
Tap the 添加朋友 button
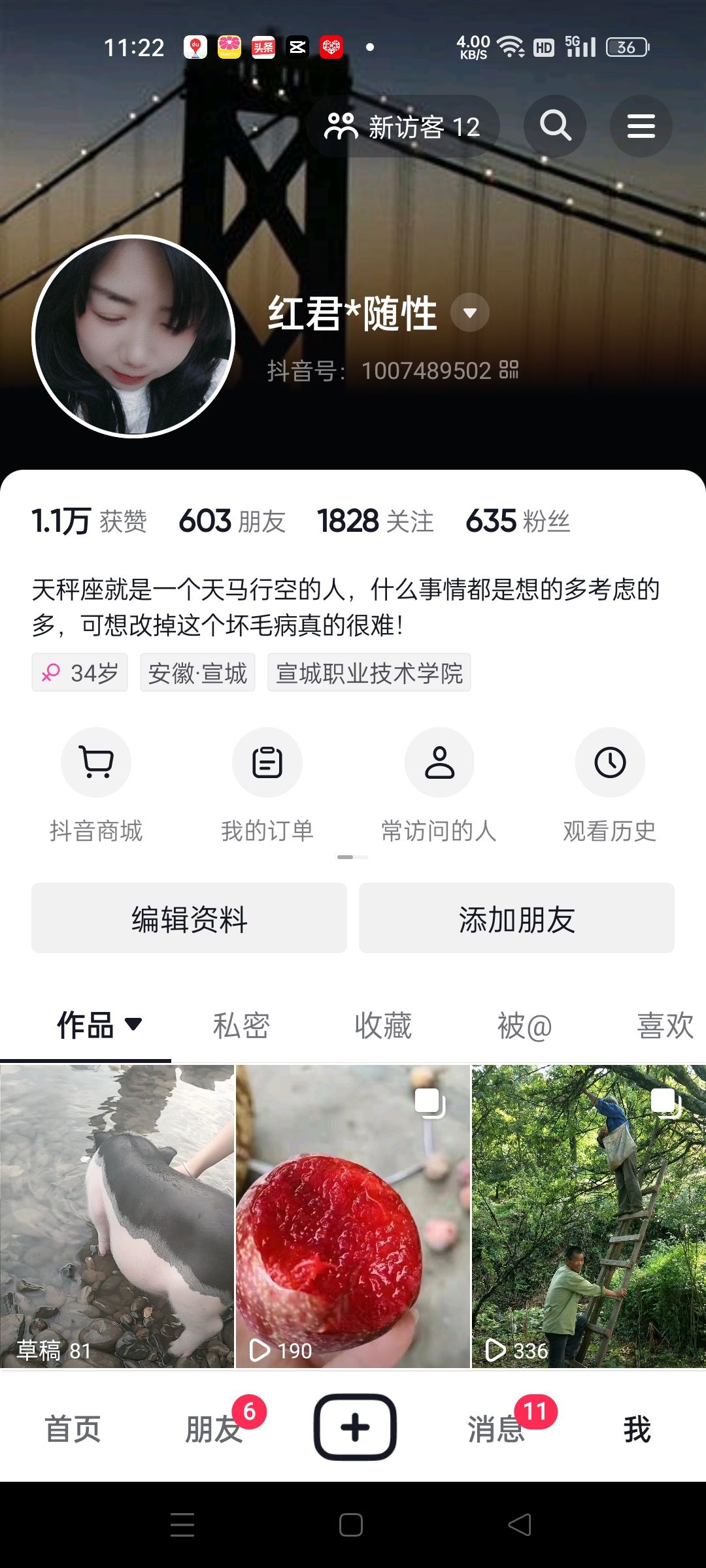click(x=516, y=918)
